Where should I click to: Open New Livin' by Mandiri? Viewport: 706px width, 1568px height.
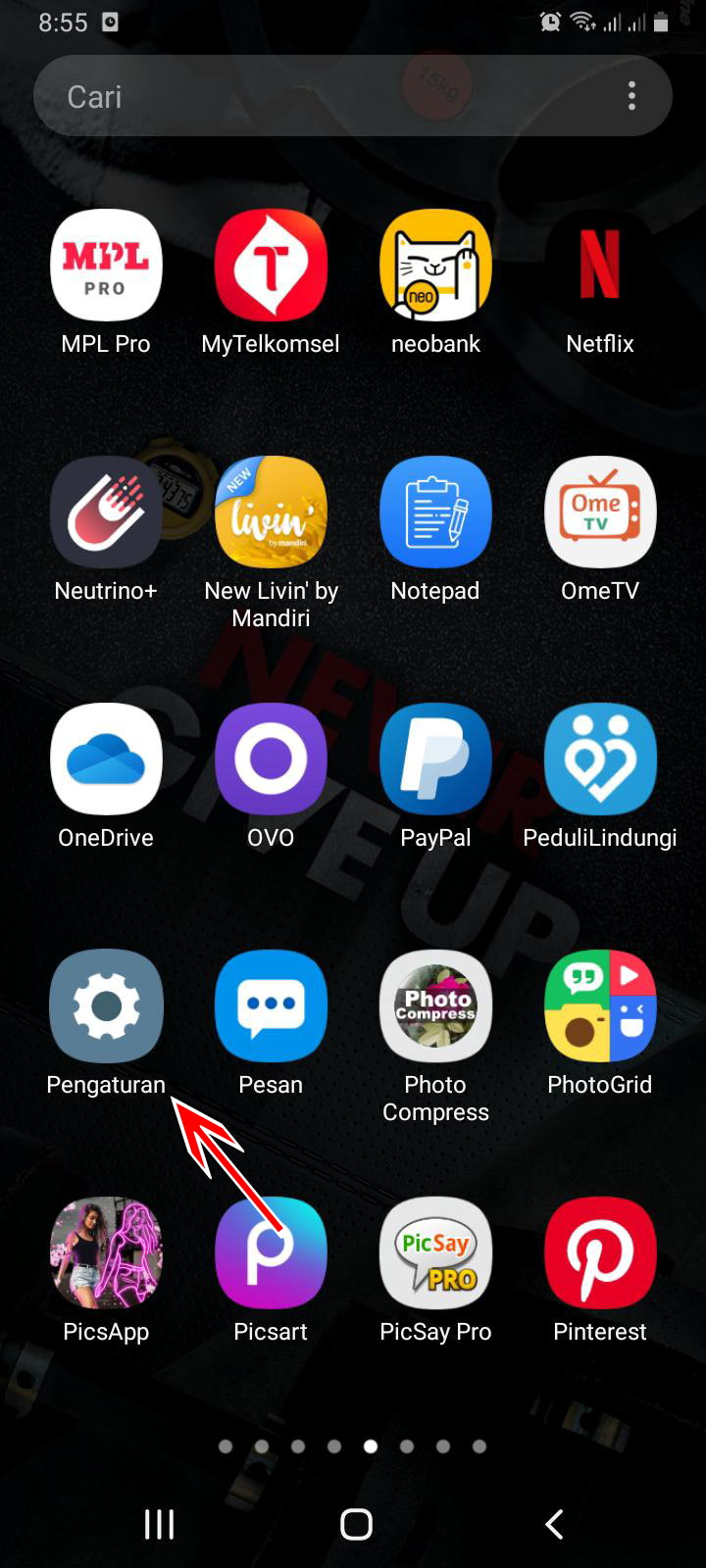click(x=271, y=512)
